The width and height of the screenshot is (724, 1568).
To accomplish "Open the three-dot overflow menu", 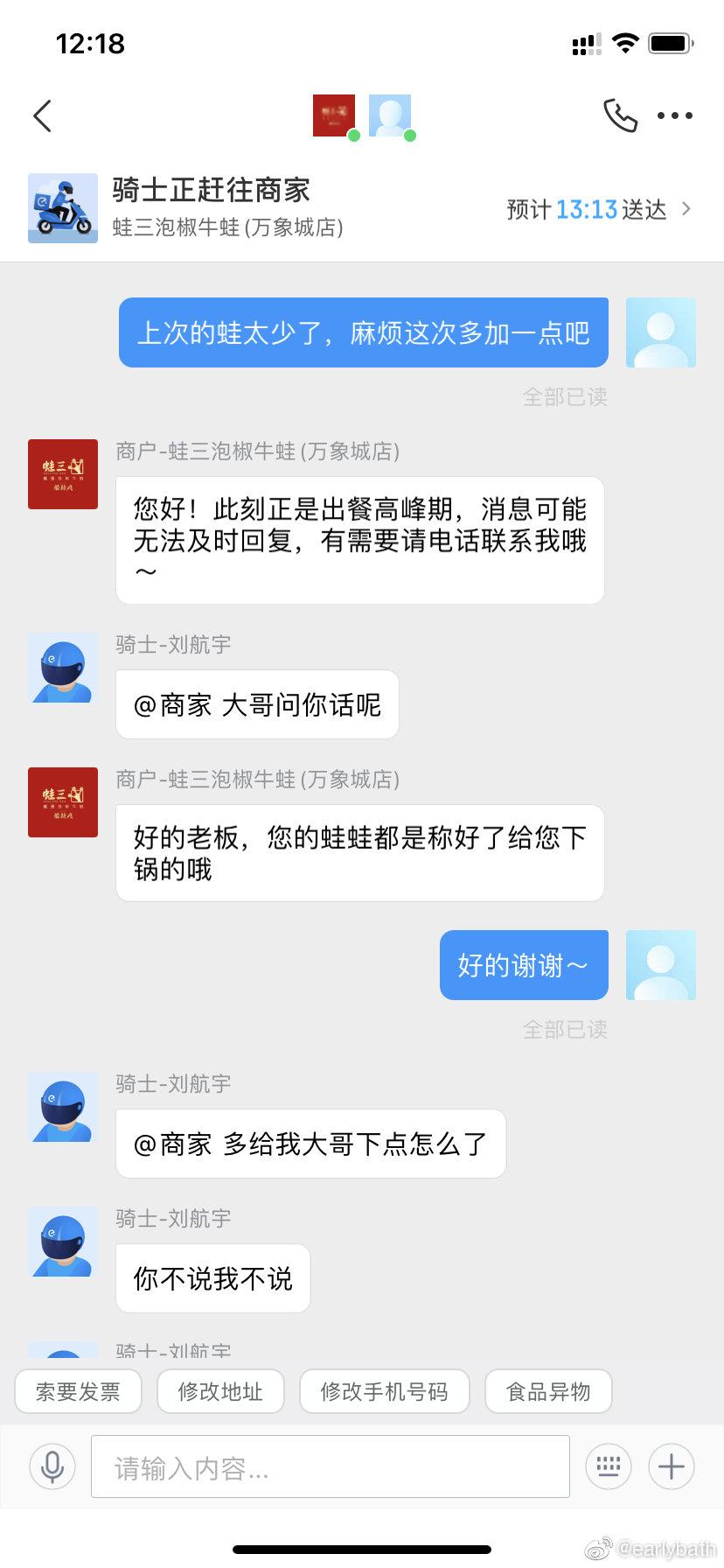I will click(674, 115).
